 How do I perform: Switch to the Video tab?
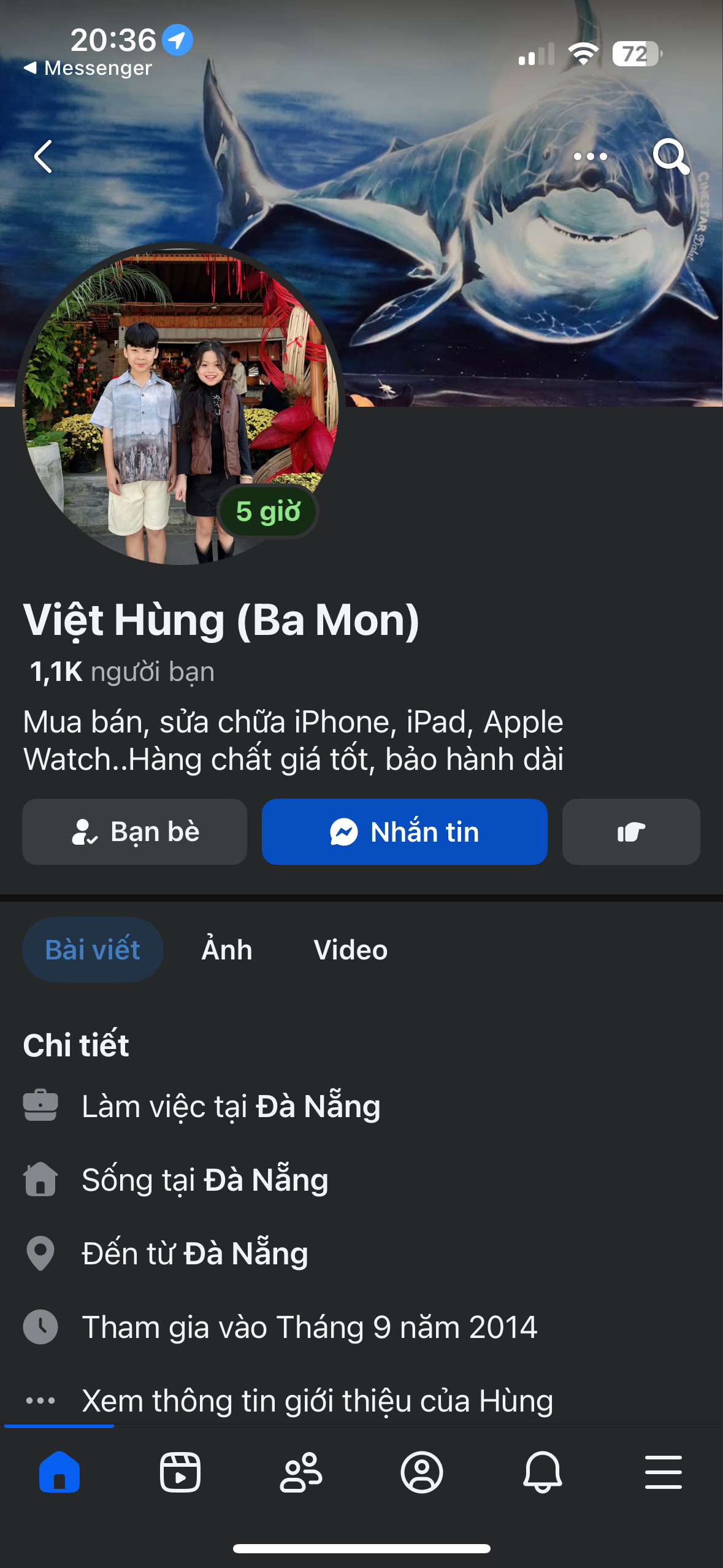point(350,950)
